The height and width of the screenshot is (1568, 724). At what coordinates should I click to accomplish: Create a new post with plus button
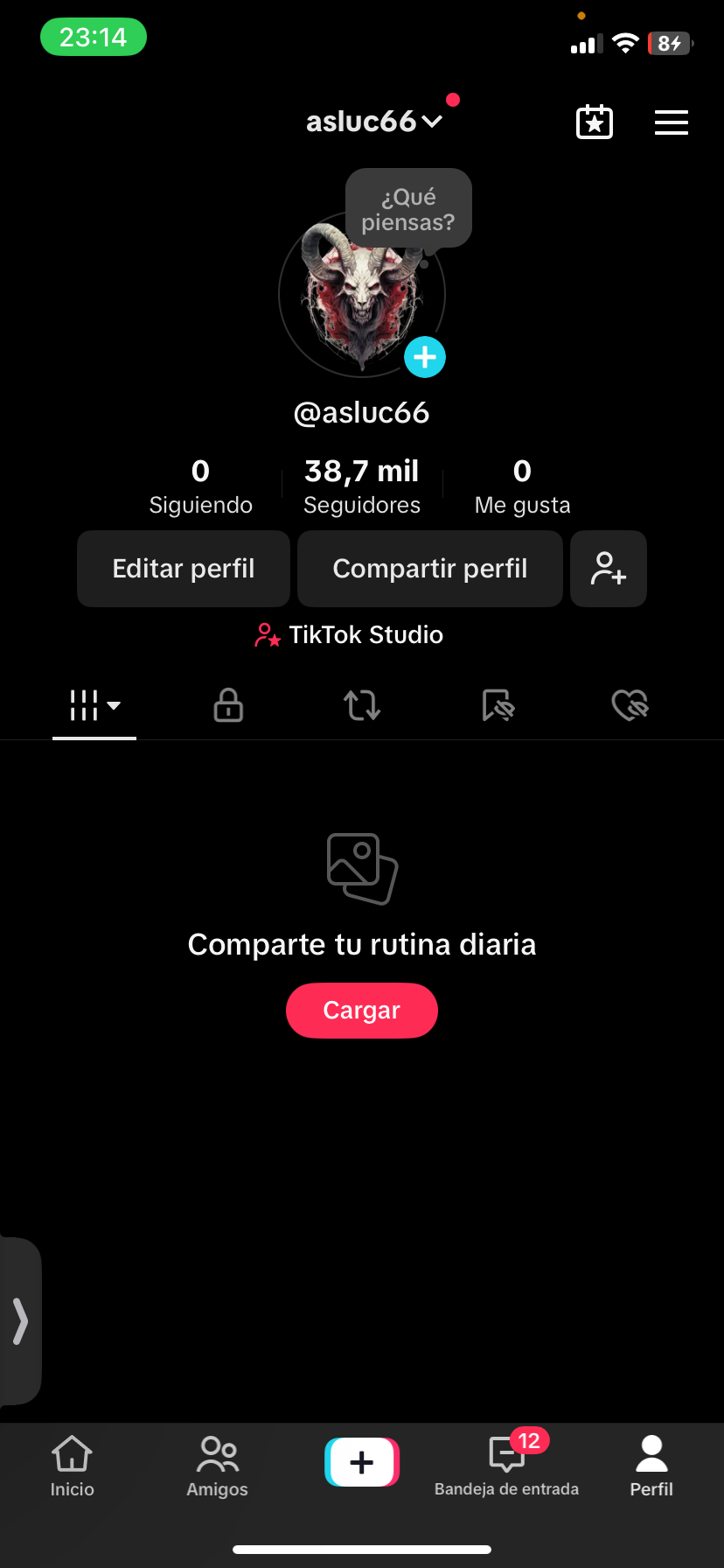pyautogui.click(x=362, y=1462)
